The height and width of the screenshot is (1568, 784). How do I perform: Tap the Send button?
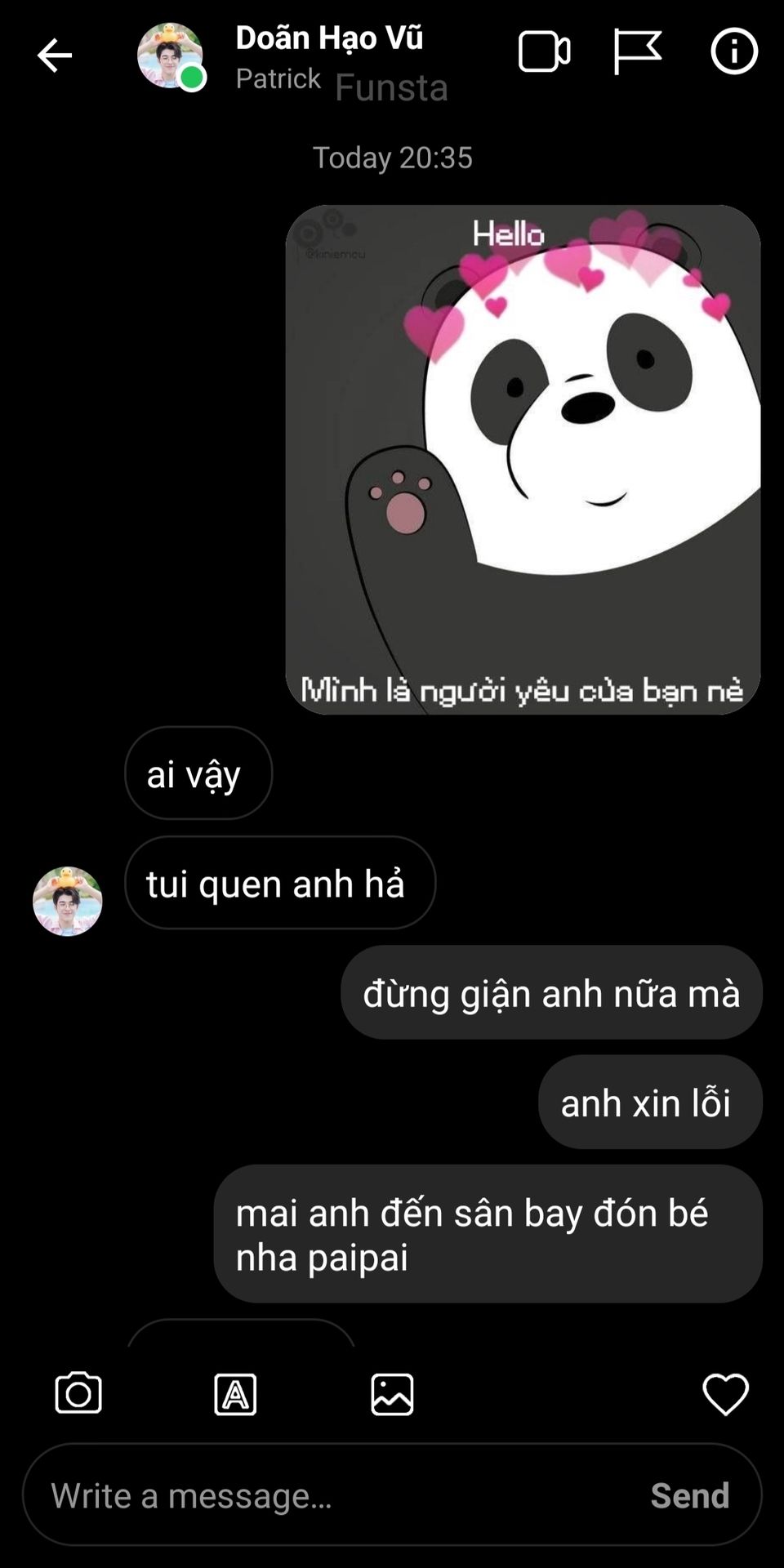(x=689, y=1495)
